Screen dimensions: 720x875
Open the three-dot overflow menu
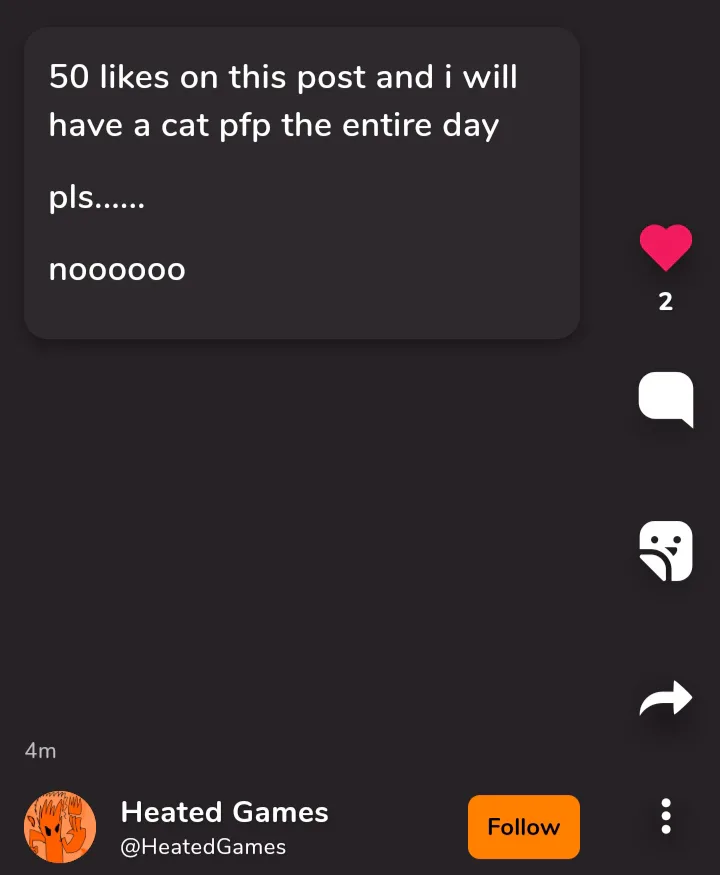click(x=666, y=816)
